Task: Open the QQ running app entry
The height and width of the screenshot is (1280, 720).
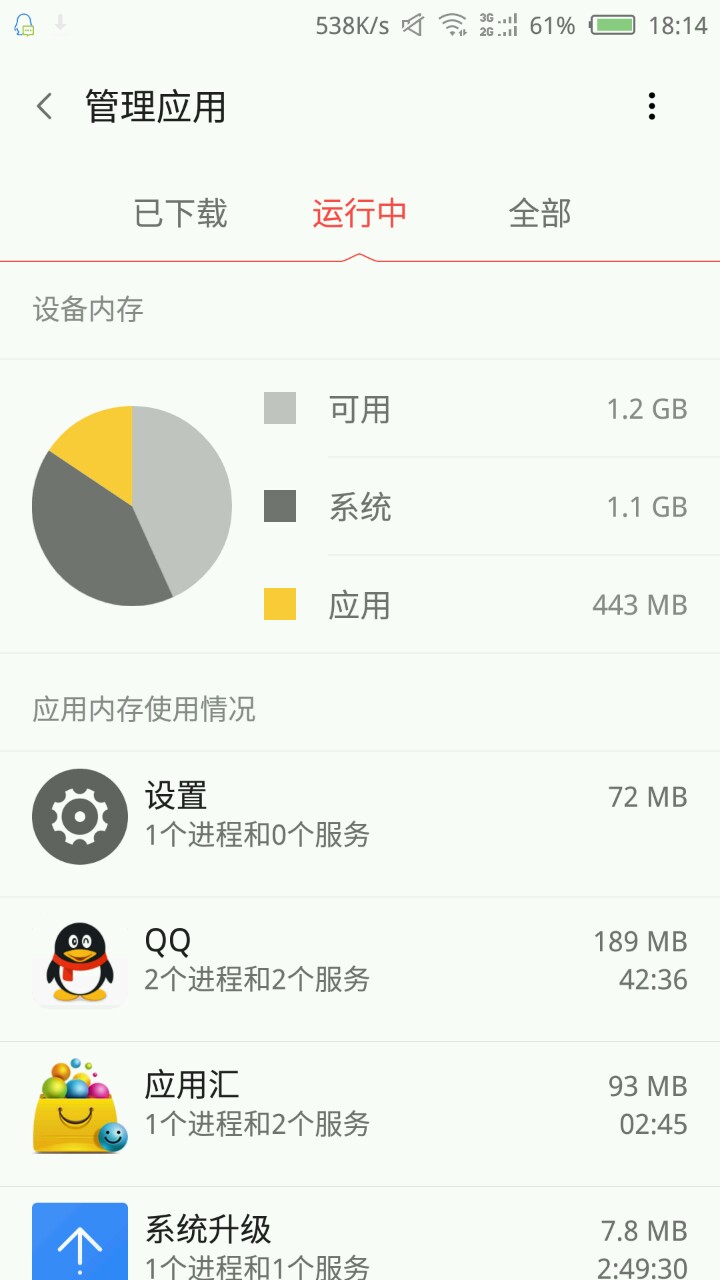Action: coord(360,961)
